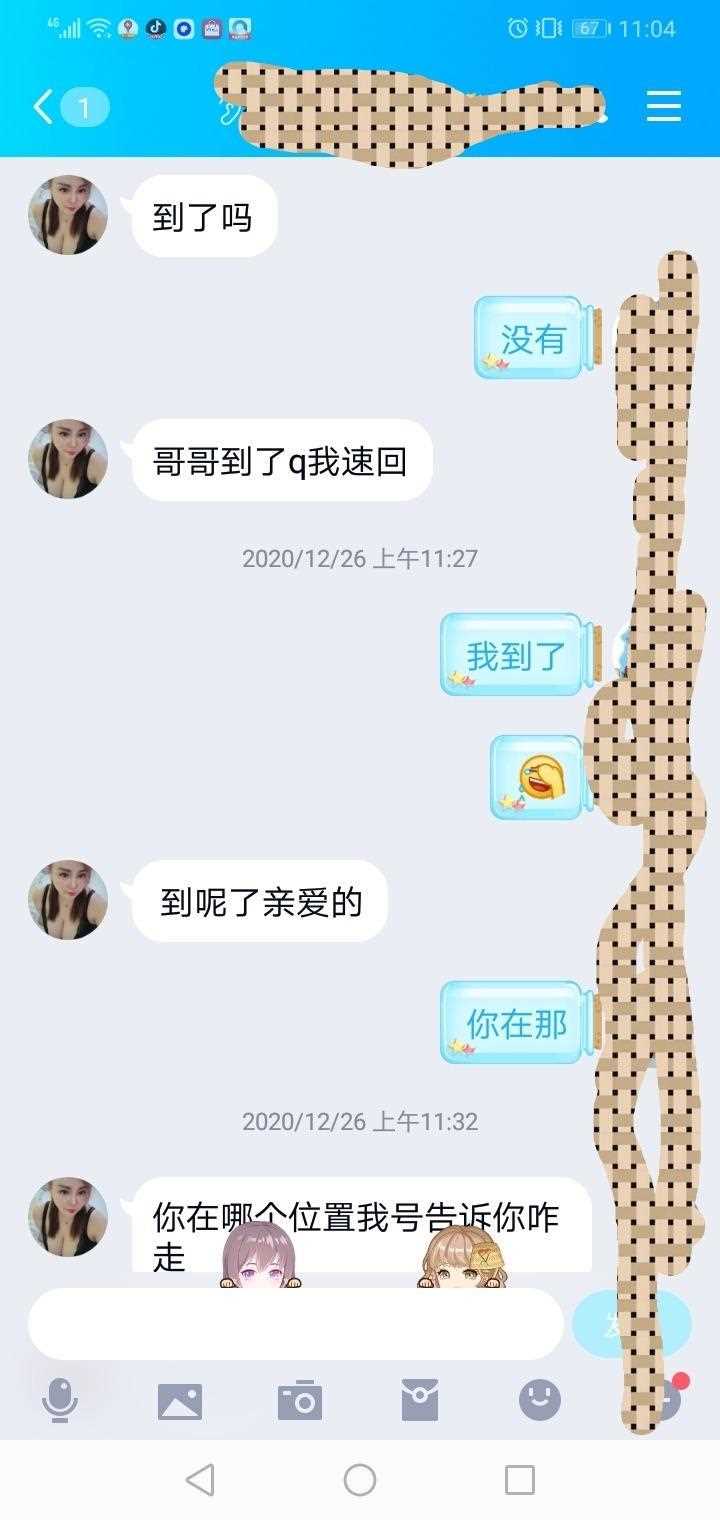The height and width of the screenshot is (1520, 720).
Task: Tap the system home button
Action: pos(360,1479)
